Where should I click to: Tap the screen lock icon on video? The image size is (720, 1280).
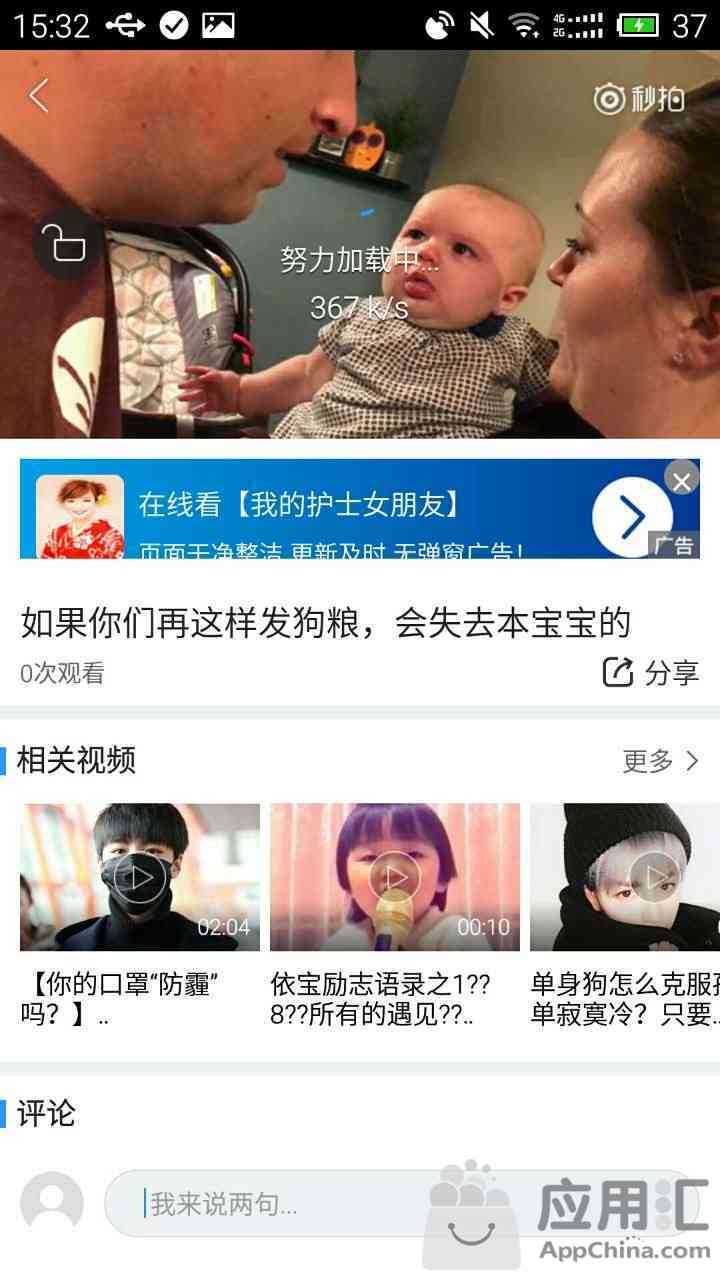click(66, 243)
